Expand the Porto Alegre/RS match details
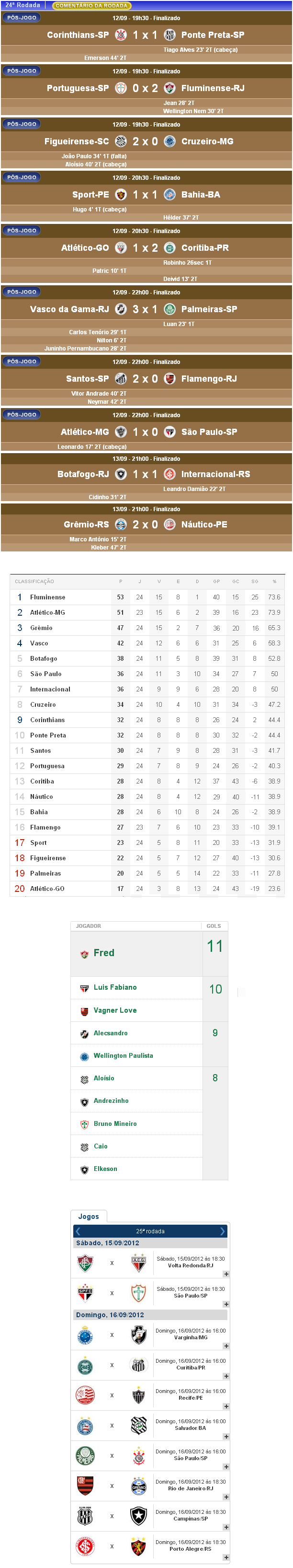Viewport: 293px width, 1568px height. click(x=226, y=1557)
